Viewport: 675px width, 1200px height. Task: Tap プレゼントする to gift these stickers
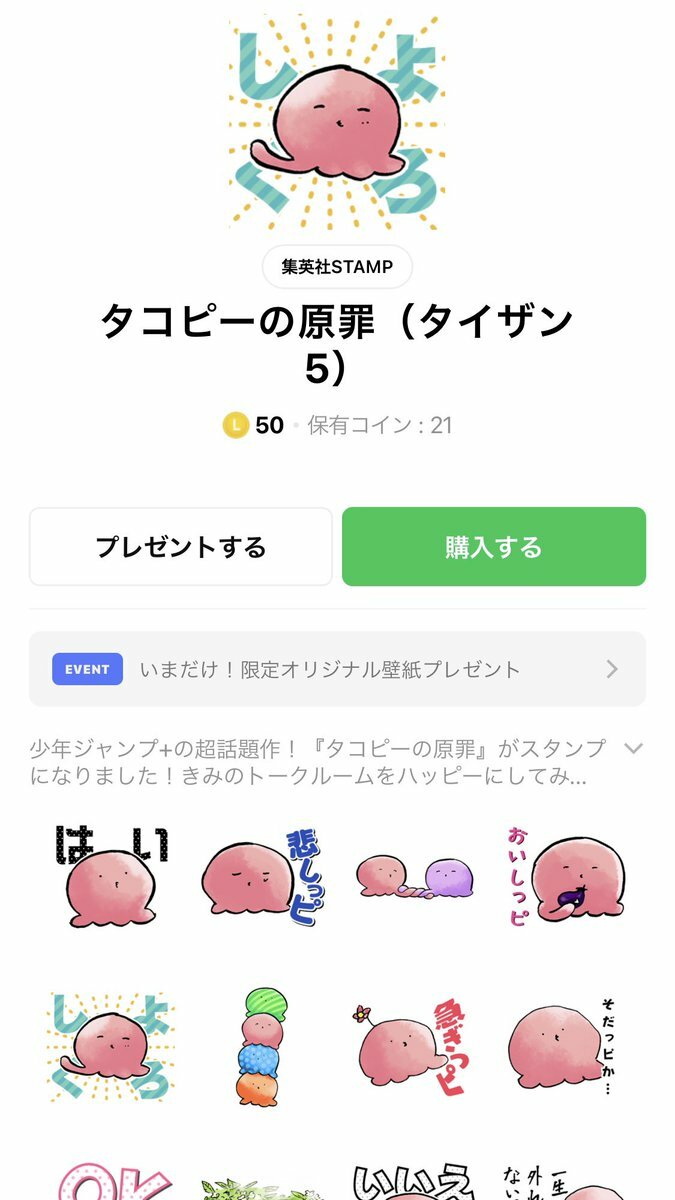point(181,547)
